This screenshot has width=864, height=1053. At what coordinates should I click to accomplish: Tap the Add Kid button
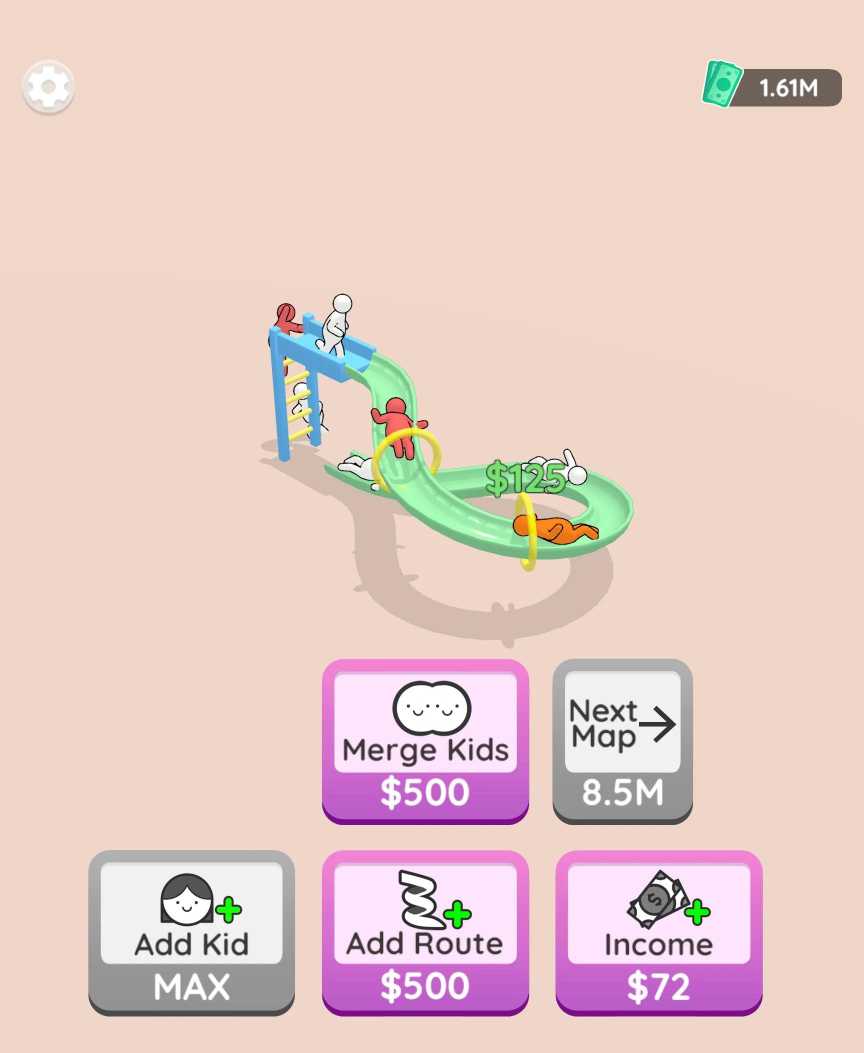pyautogui.click(x=191, y=932)
